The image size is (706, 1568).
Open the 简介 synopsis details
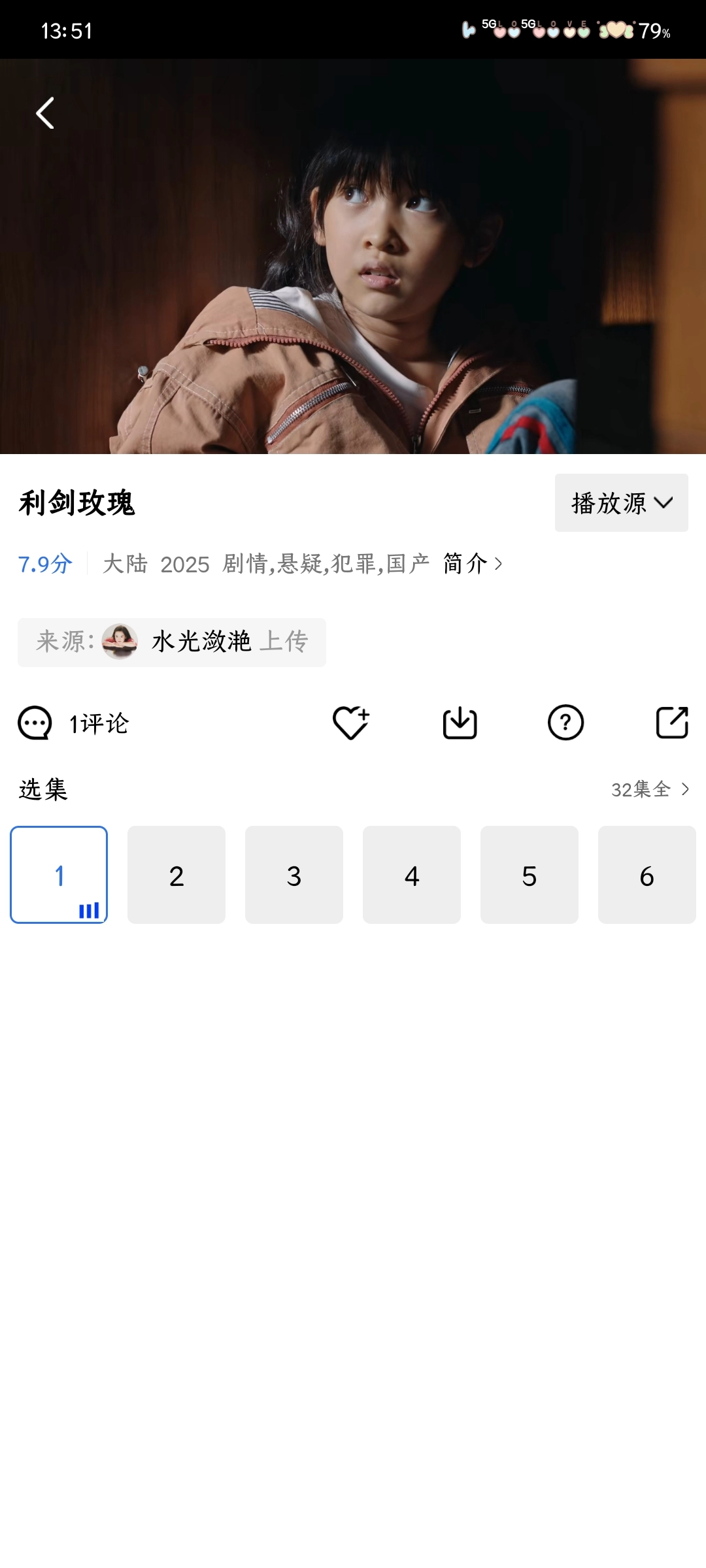click(472, 563)
